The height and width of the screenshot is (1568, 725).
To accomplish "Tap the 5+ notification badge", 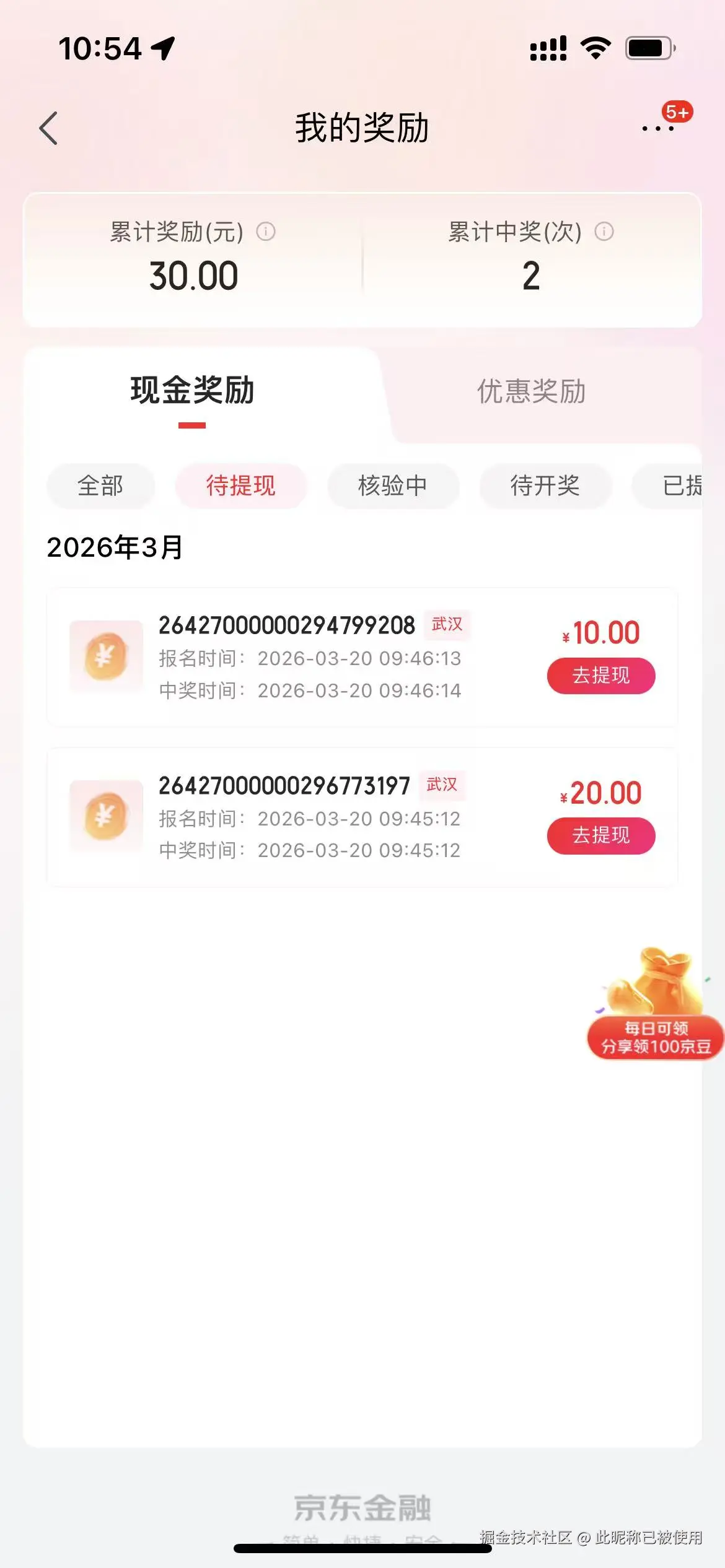I will pos(678,113).
